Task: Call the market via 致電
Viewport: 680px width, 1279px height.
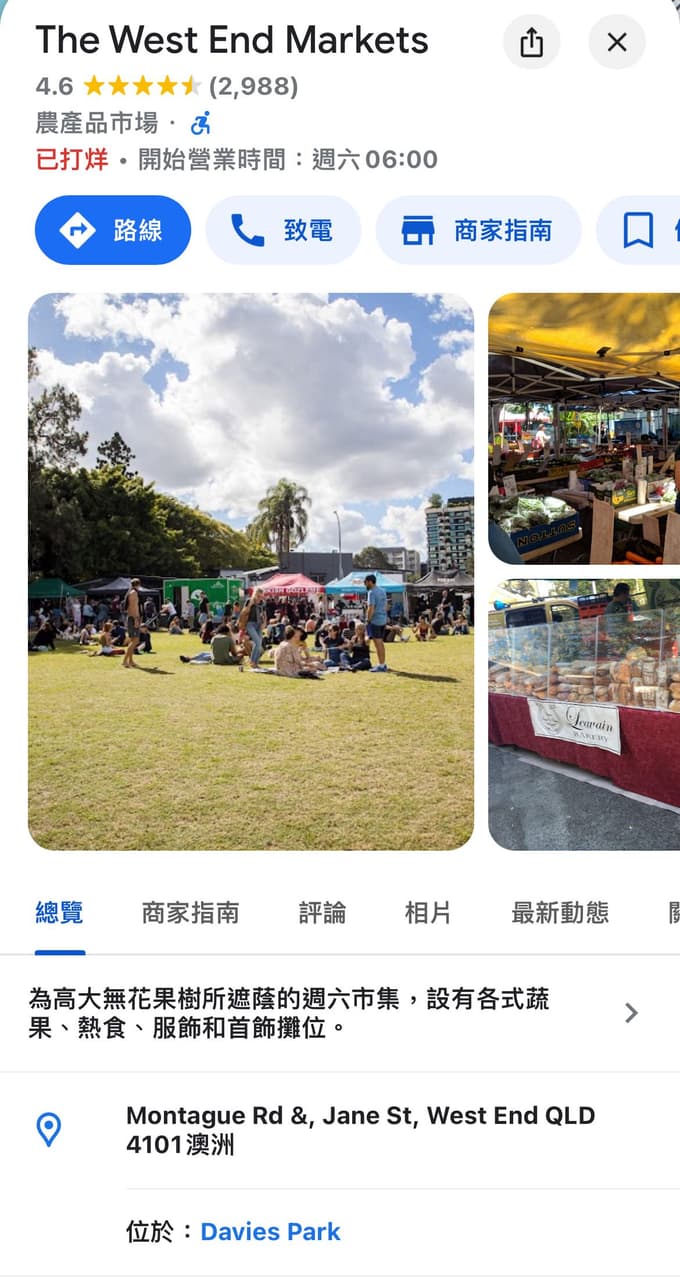Action: (x=283, y=230)
